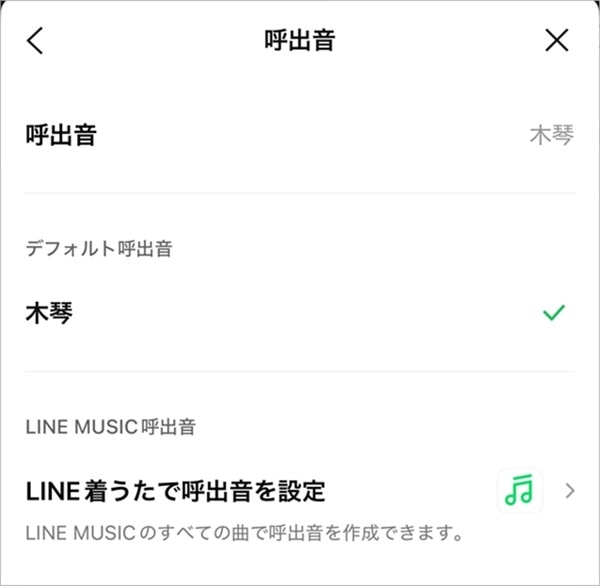The image size is (600, 586).
Task: Close the 呼出音 settings screen
Action: (x=557, y=41)
